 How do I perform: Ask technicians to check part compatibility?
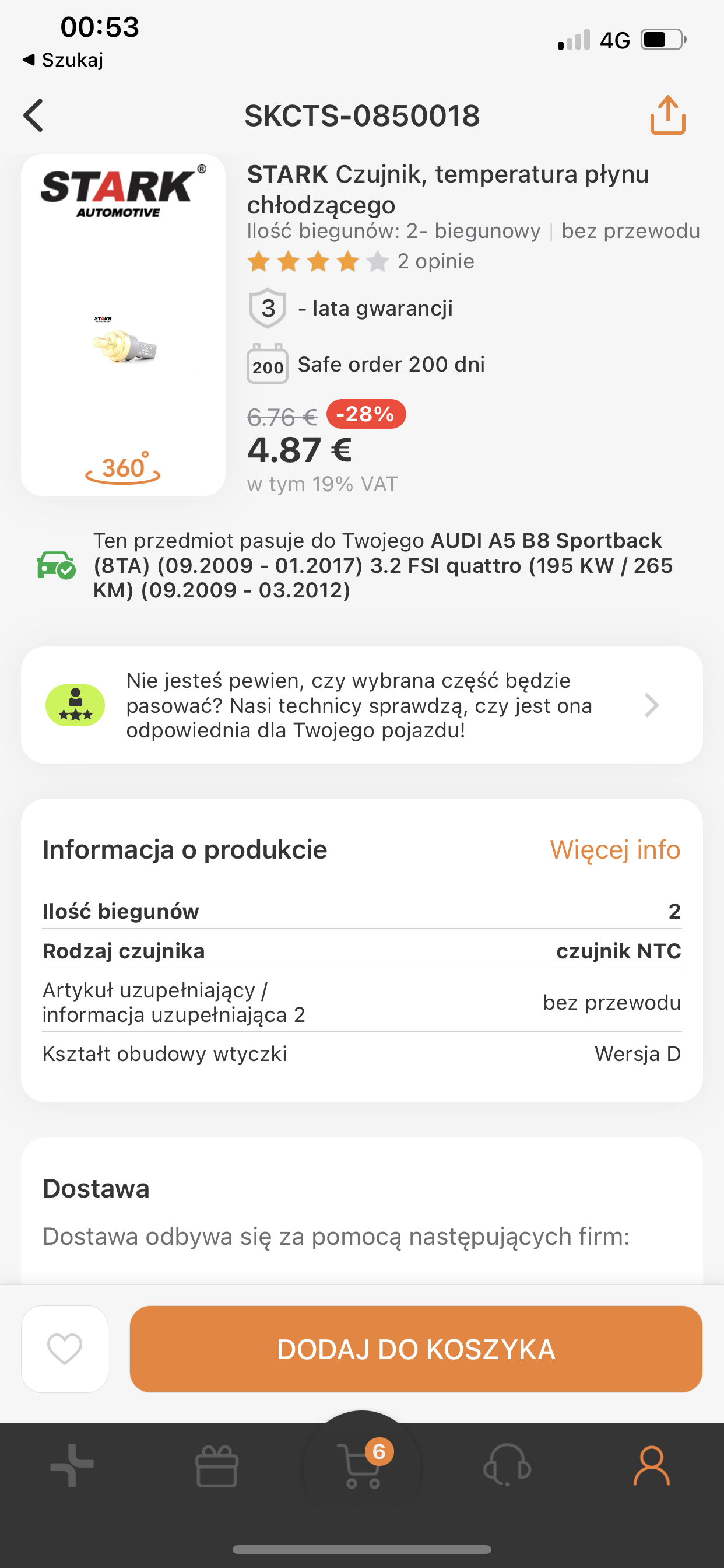click(361, 705)
